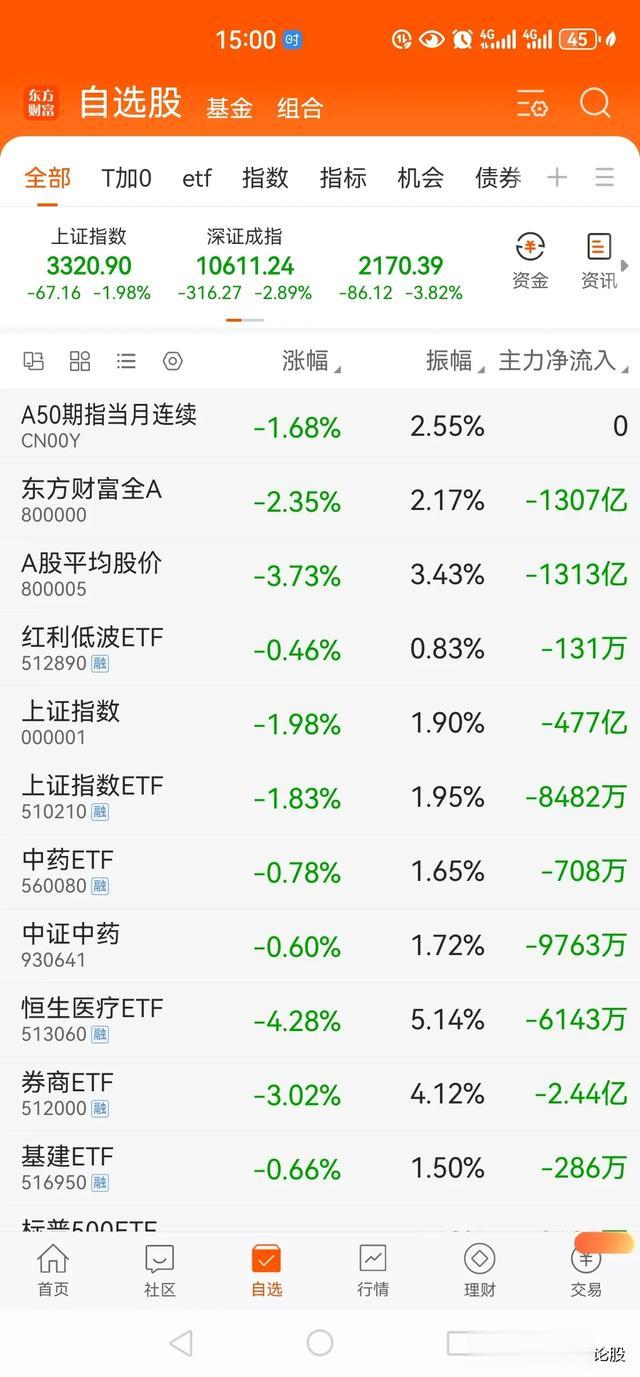Open the 券商ETF row
This screenshot has height=1377, width=640.
[x=68, y=1093]
